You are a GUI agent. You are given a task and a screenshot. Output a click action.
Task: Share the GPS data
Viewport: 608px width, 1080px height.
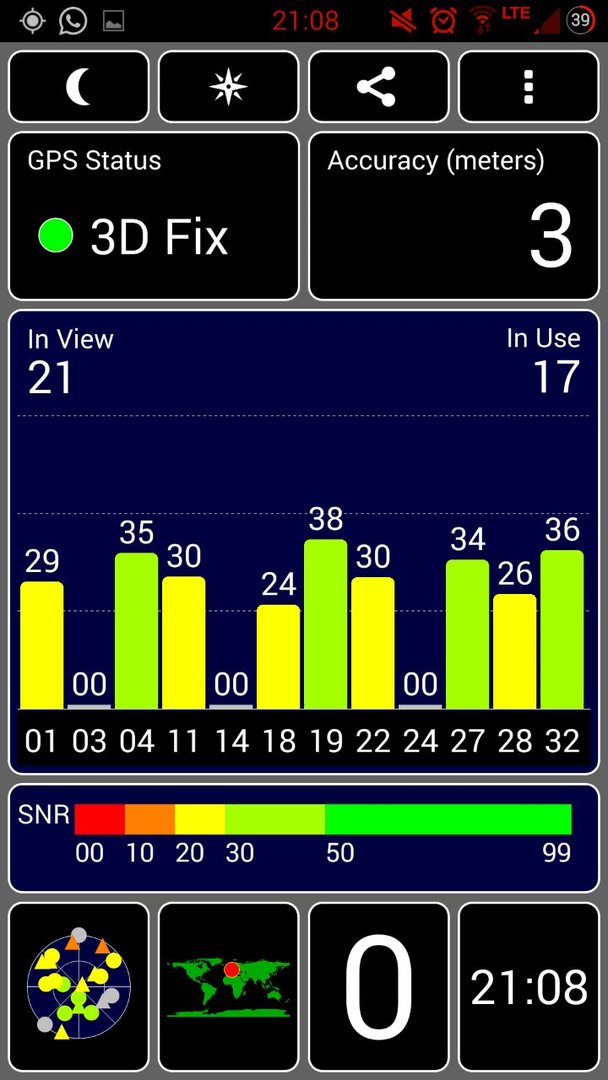(379, 87)
